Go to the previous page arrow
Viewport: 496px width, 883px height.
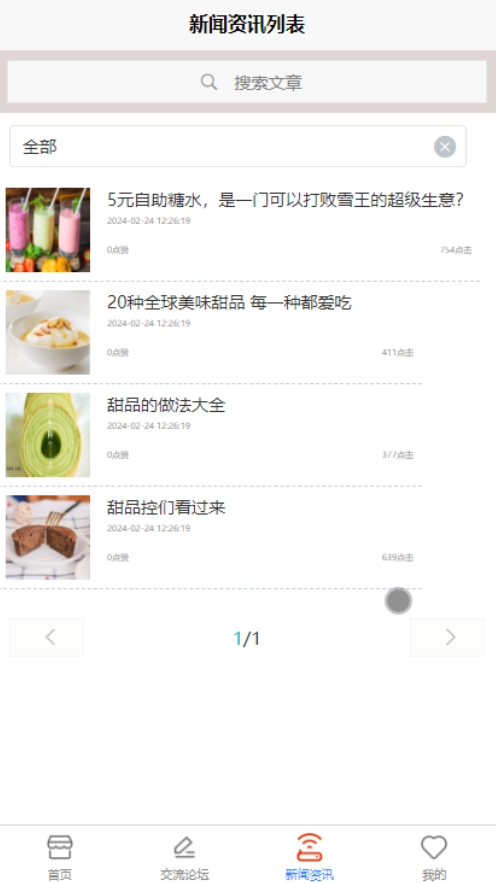[x=47, y=637]
